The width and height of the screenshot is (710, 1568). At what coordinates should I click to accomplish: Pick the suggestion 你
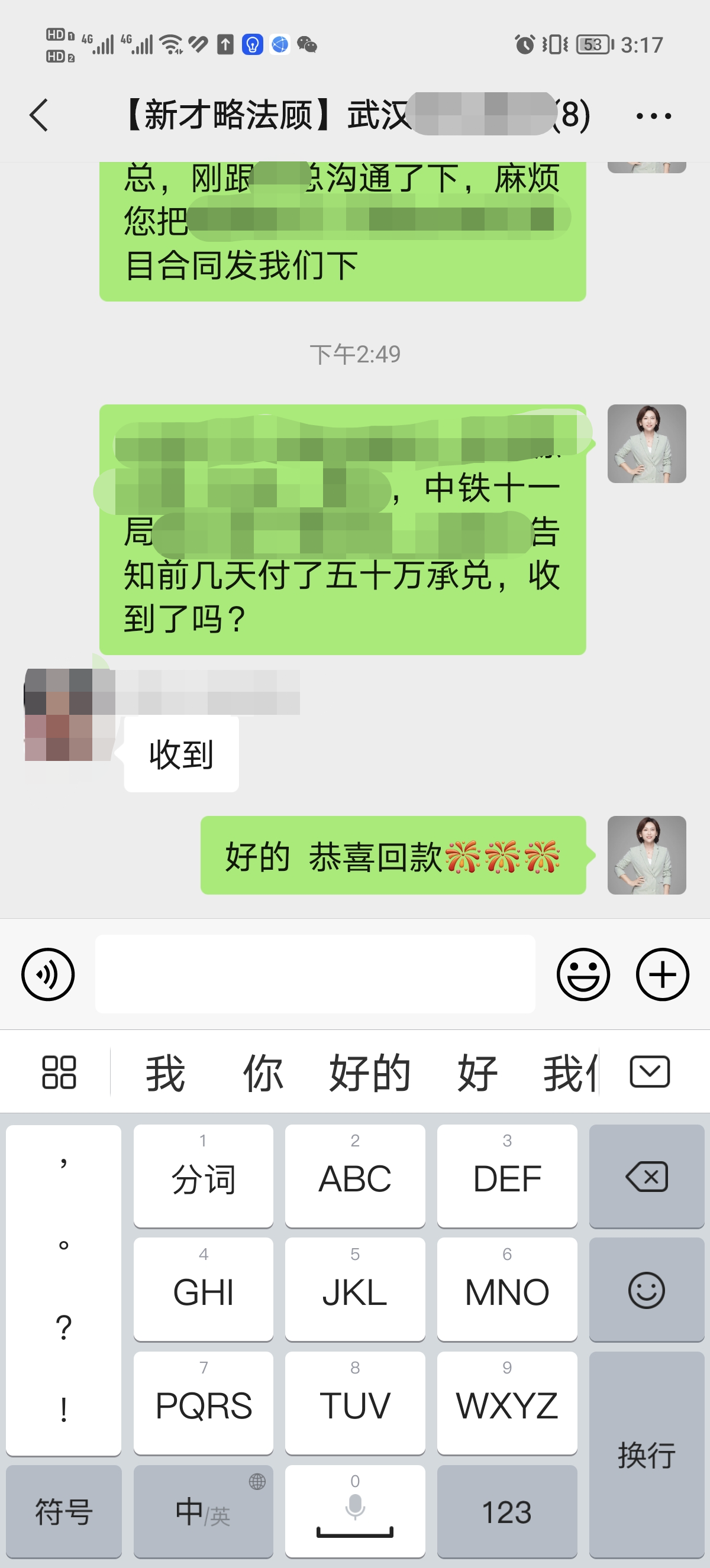tap(263, 1073)
